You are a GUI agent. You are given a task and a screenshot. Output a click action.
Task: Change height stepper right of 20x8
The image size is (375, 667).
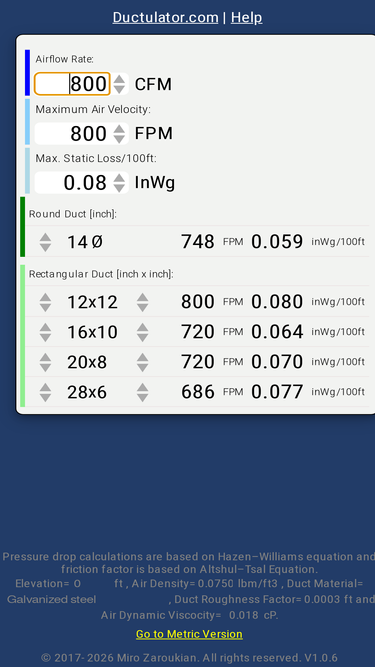[x=142, y=362]
